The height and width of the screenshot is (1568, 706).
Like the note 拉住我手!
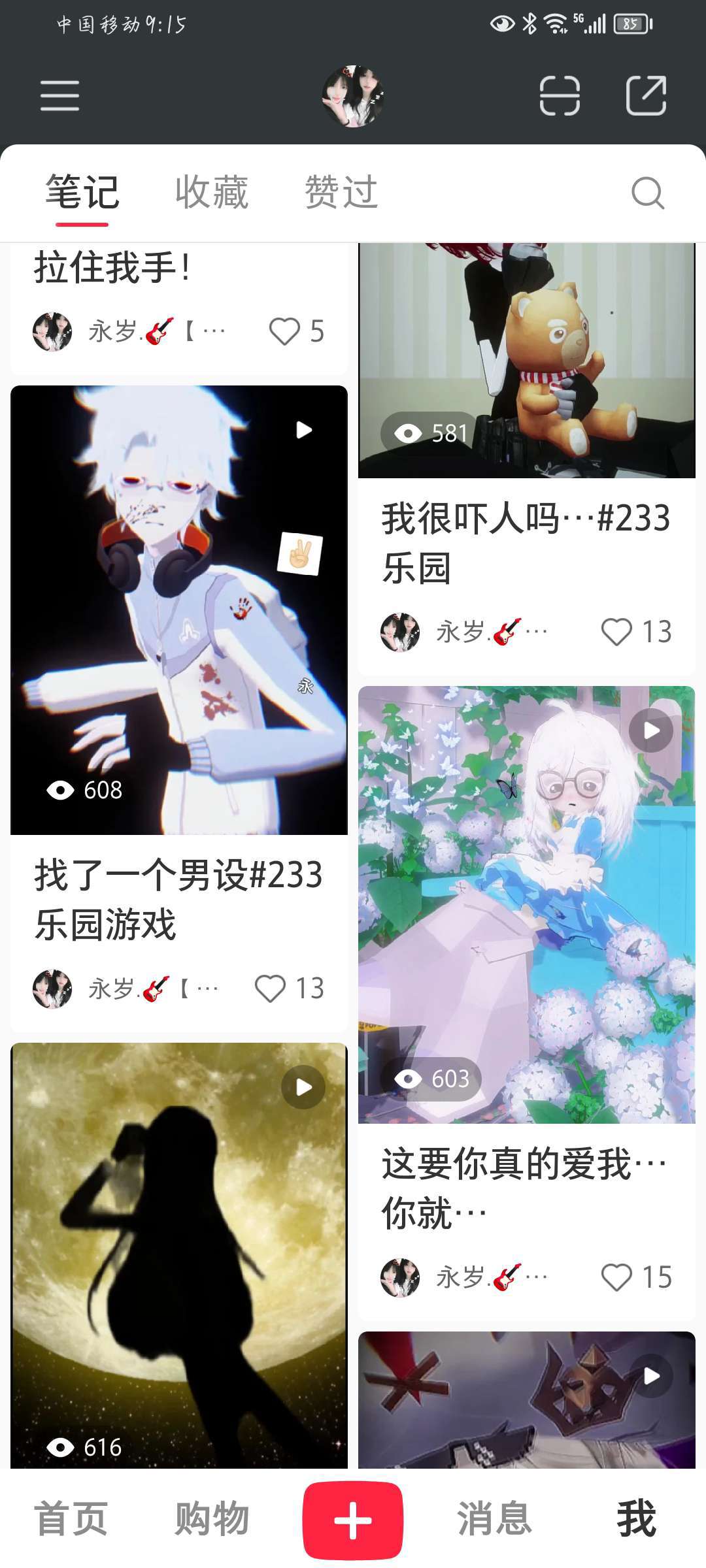click(x=284, y=331)
